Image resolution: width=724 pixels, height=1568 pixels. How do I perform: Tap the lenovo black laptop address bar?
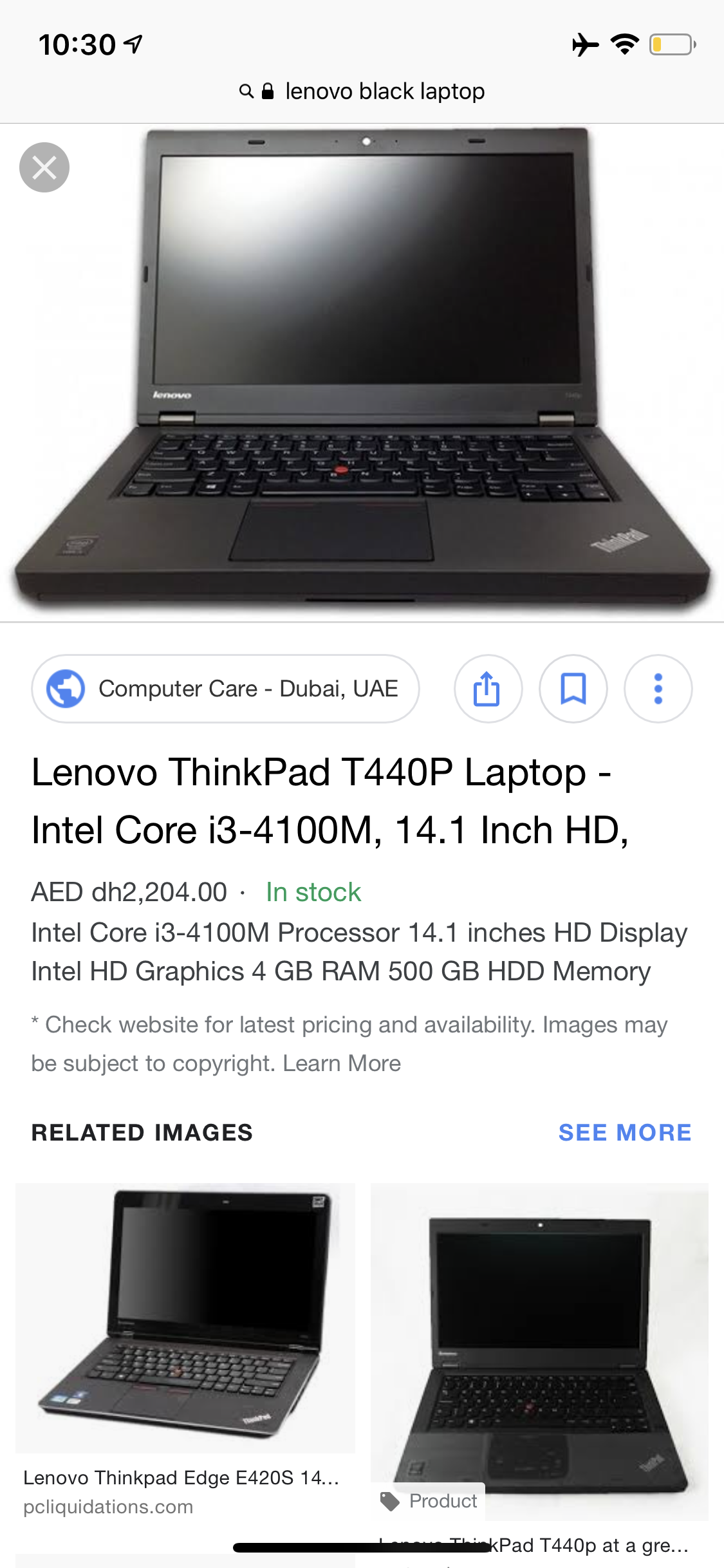tap(362, 91)
